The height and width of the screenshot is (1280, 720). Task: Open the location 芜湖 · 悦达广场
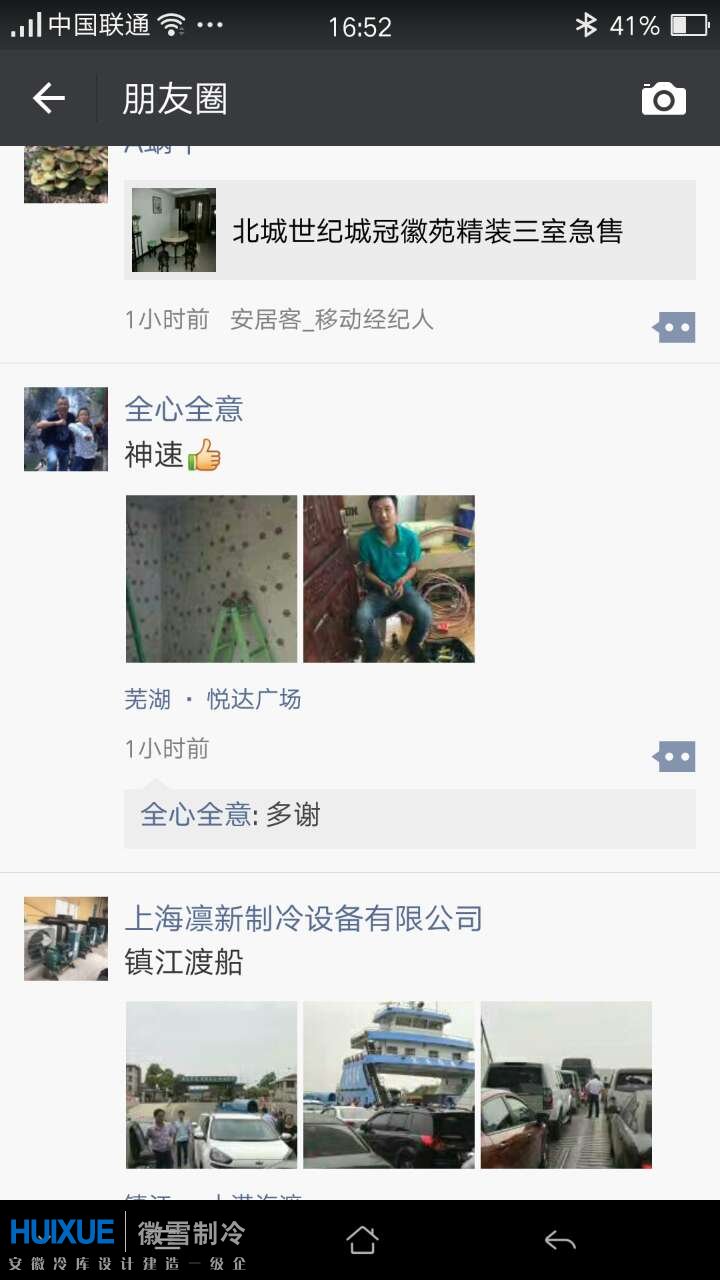[x=213, y=699]
